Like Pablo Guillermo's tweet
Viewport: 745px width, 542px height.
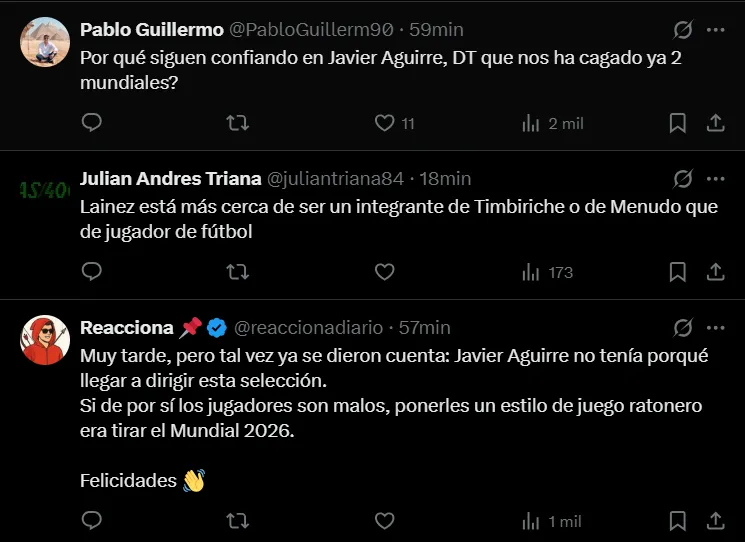click(384, 123)
